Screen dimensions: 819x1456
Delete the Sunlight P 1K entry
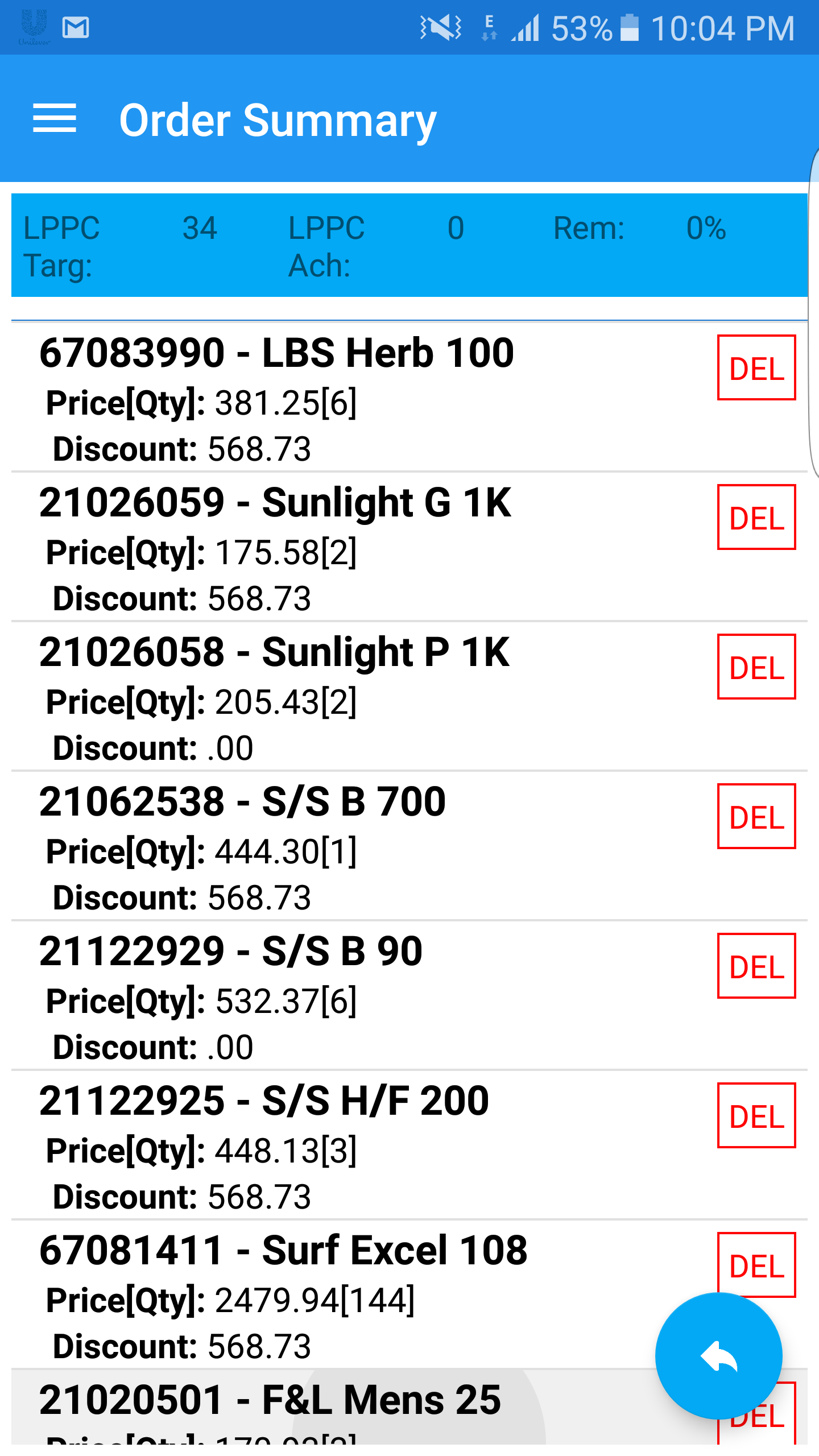756,667
